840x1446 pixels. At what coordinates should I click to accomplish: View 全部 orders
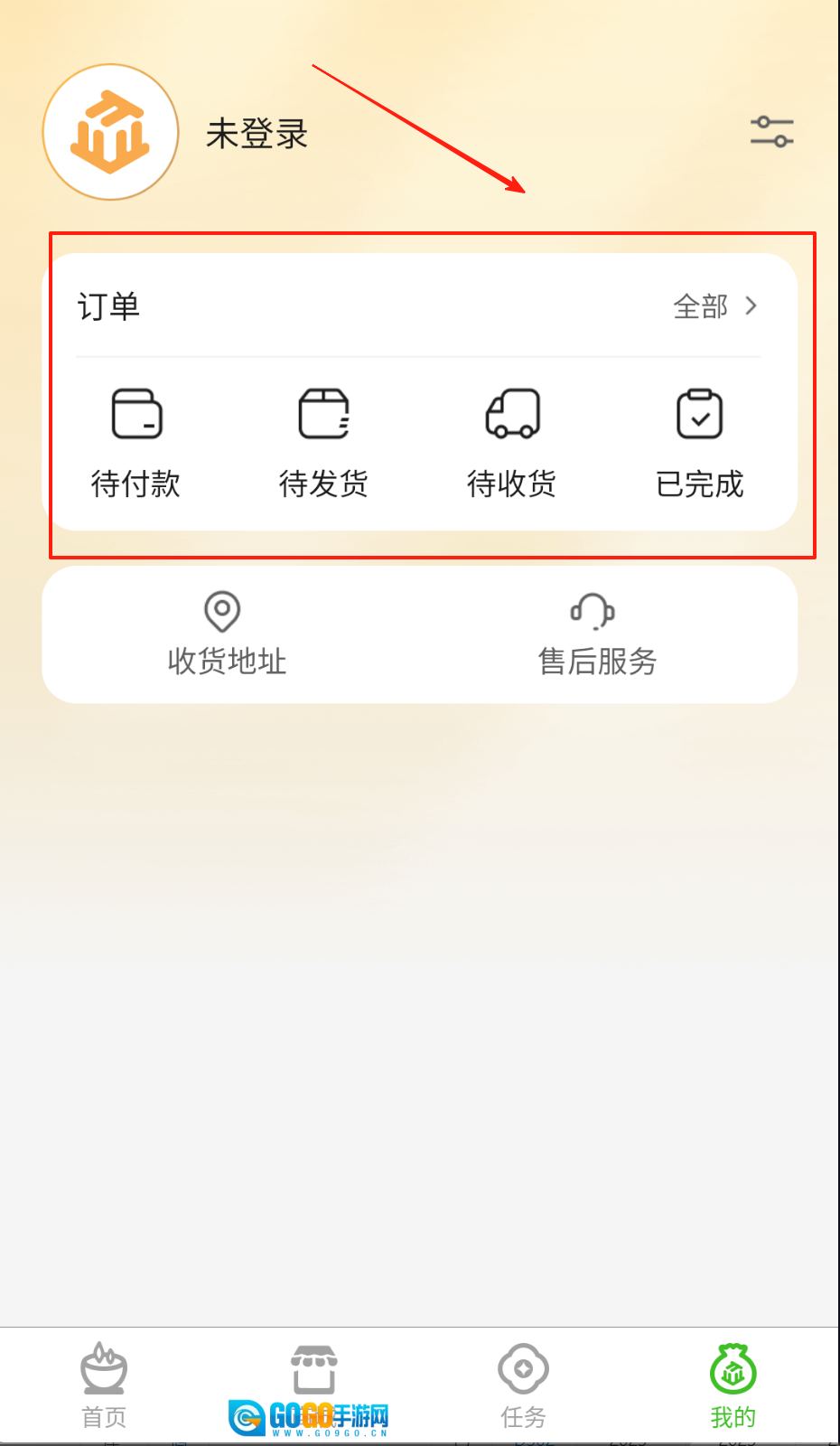(x=714, y=306)
